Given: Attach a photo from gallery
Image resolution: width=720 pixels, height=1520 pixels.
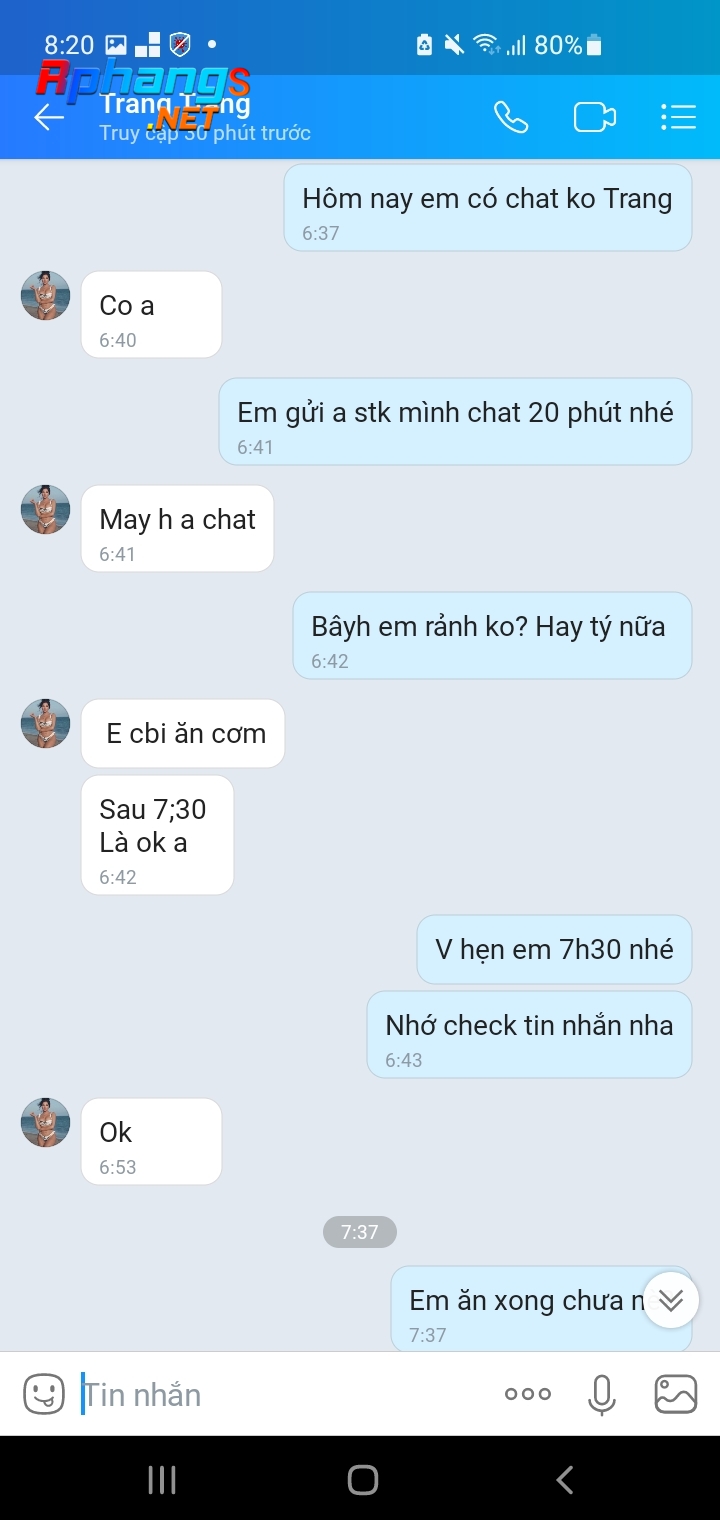Looking at the screenshot, I should (x=676, y=1394).
